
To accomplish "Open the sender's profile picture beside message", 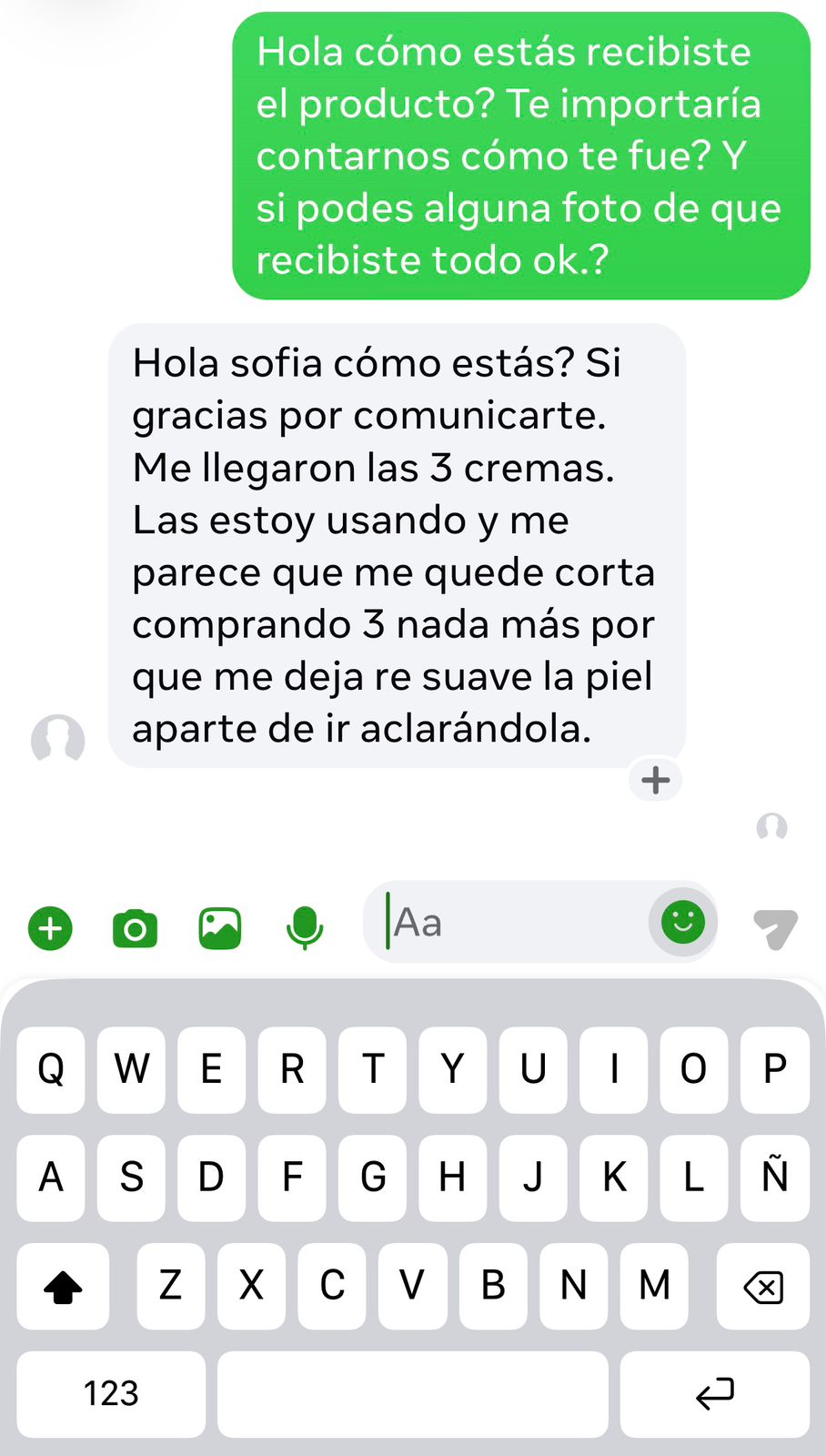I will [x=57, y=738].
